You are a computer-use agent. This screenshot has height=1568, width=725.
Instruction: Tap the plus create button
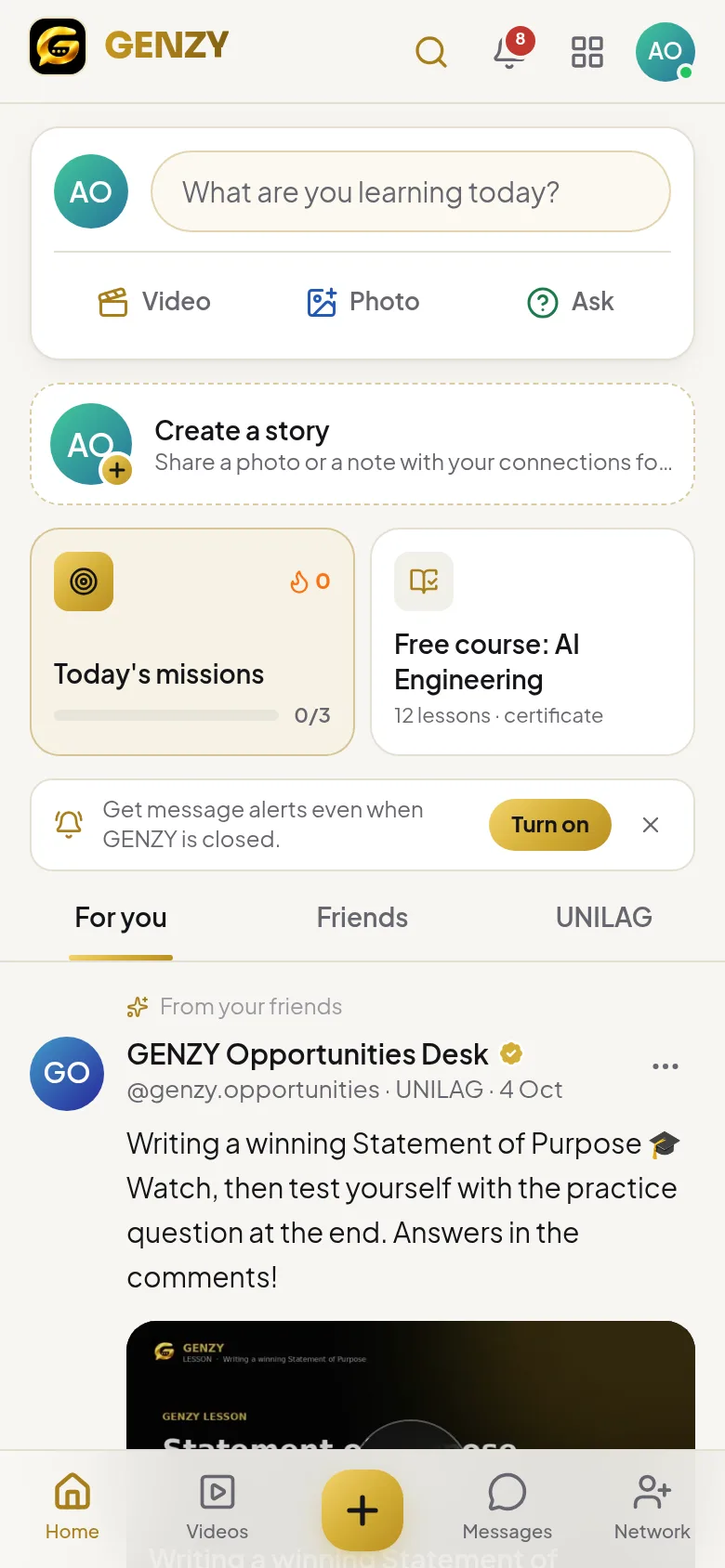tap(362, 1510)
